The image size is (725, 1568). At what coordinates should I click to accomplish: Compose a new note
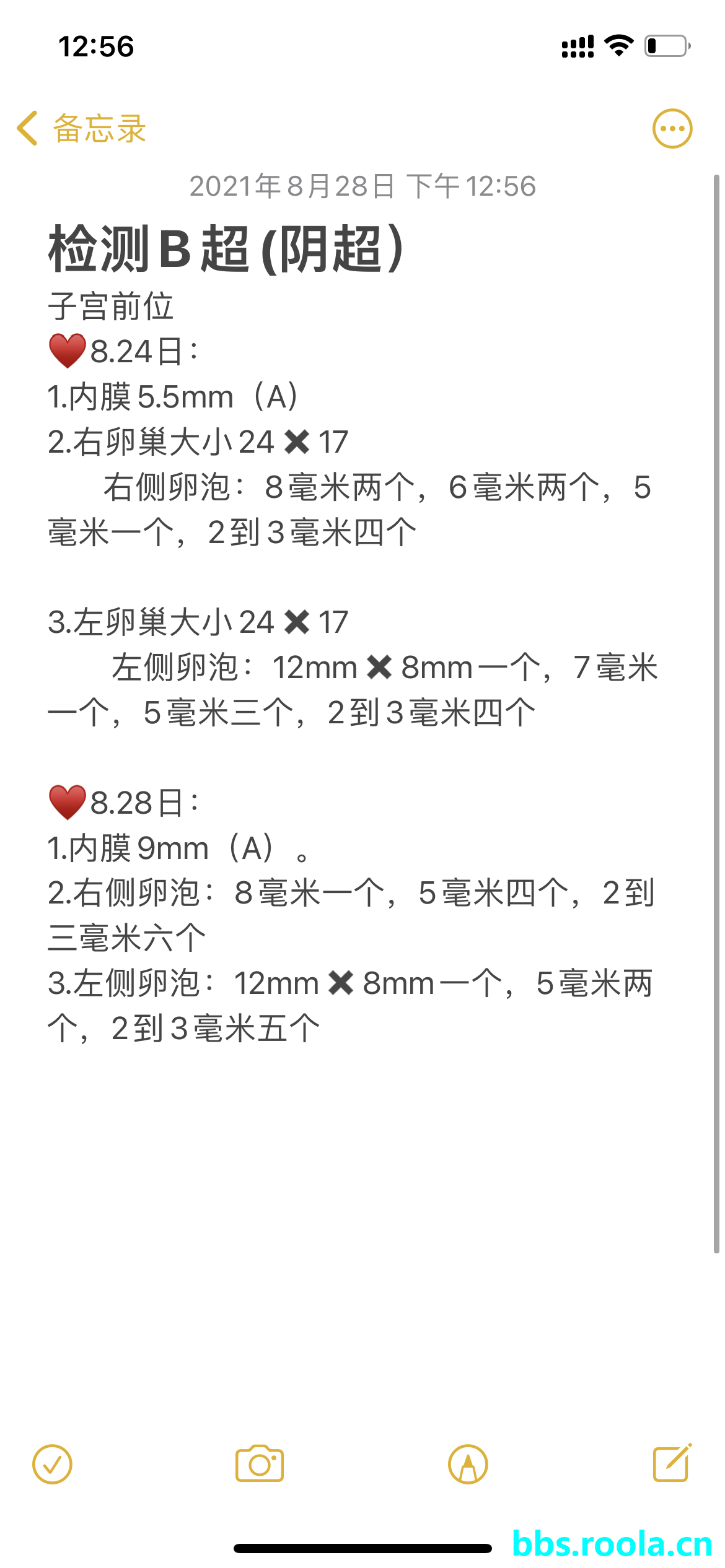[672, 1463]
